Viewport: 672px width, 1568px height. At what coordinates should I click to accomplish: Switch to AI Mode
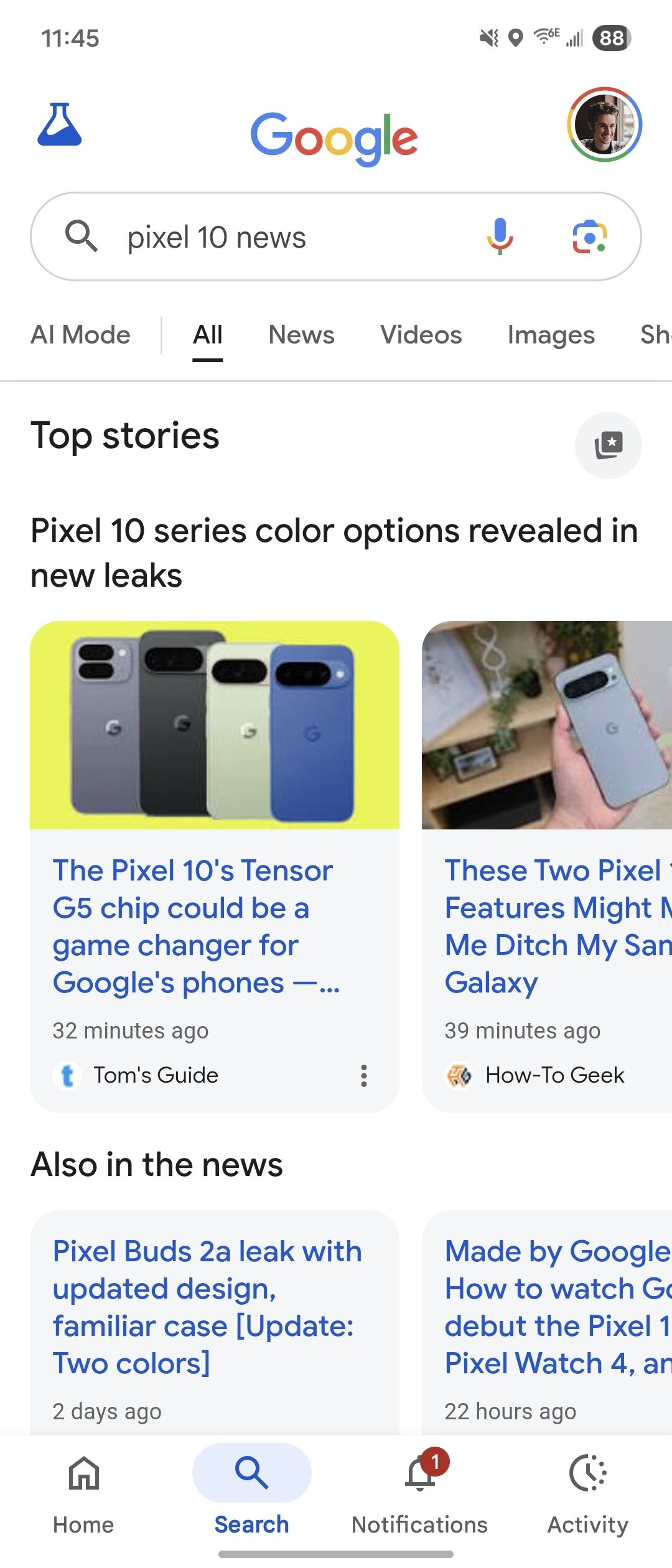point(80,335)
